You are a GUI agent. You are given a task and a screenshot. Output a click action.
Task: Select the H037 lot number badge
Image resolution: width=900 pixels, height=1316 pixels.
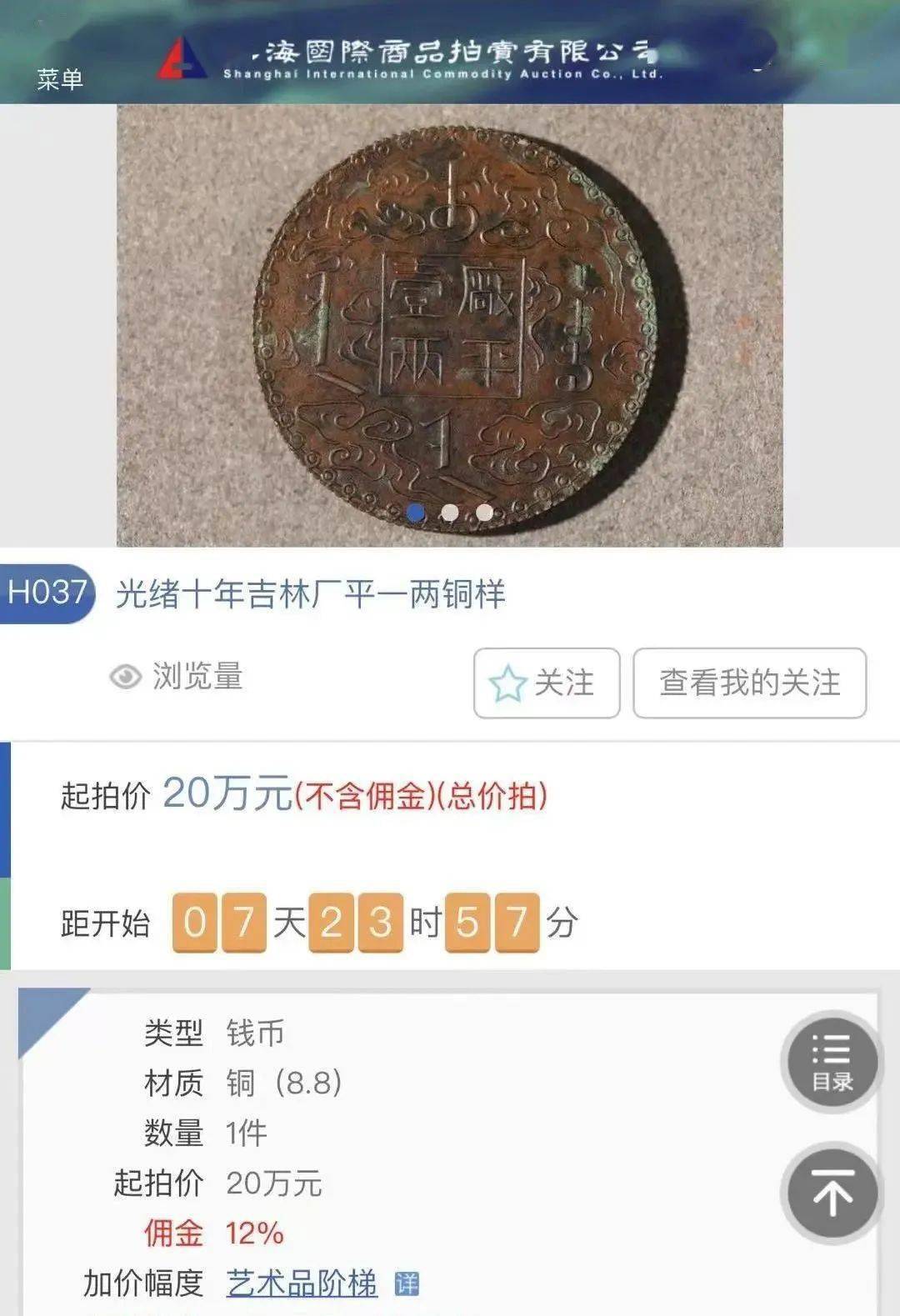click(48, 592)
